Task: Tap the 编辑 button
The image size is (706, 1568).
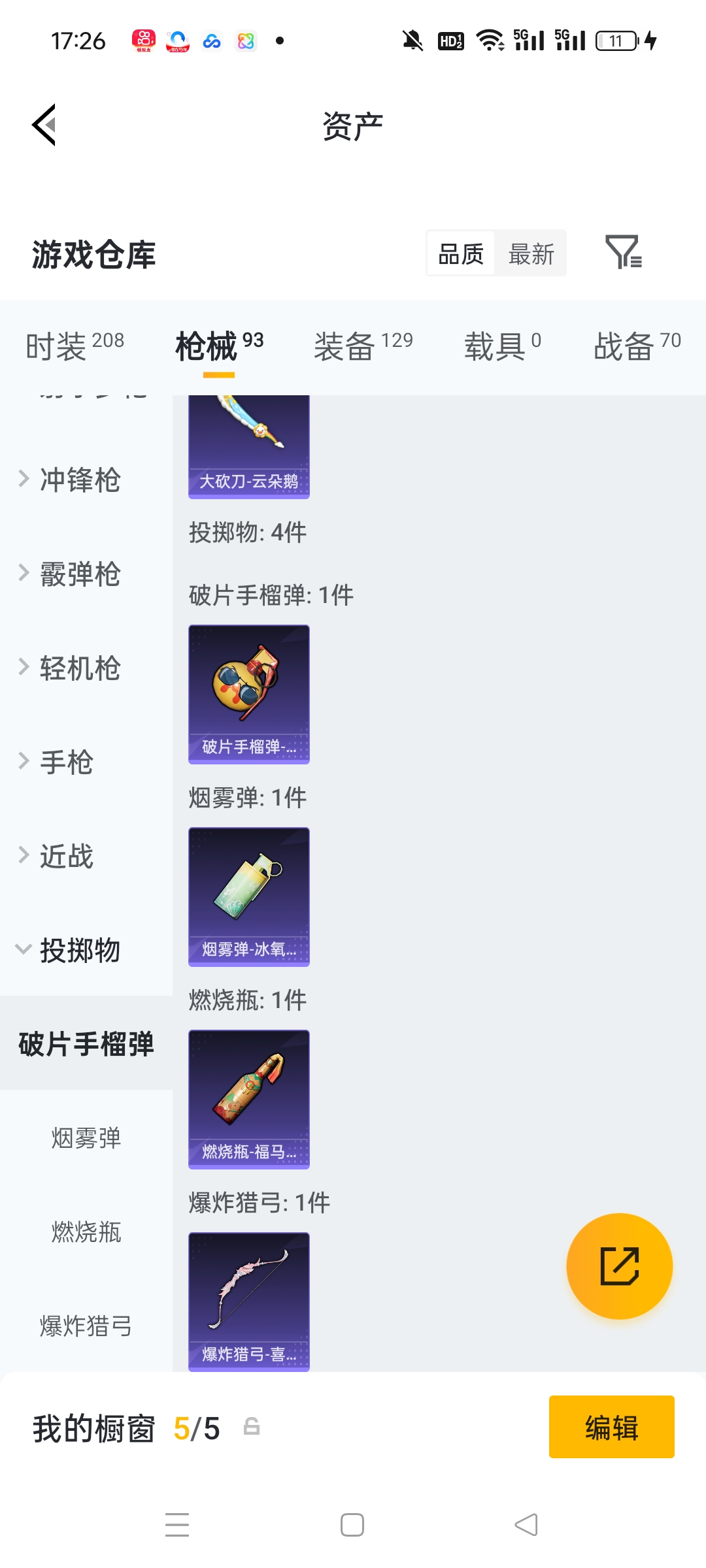Action: [611, 1427]
